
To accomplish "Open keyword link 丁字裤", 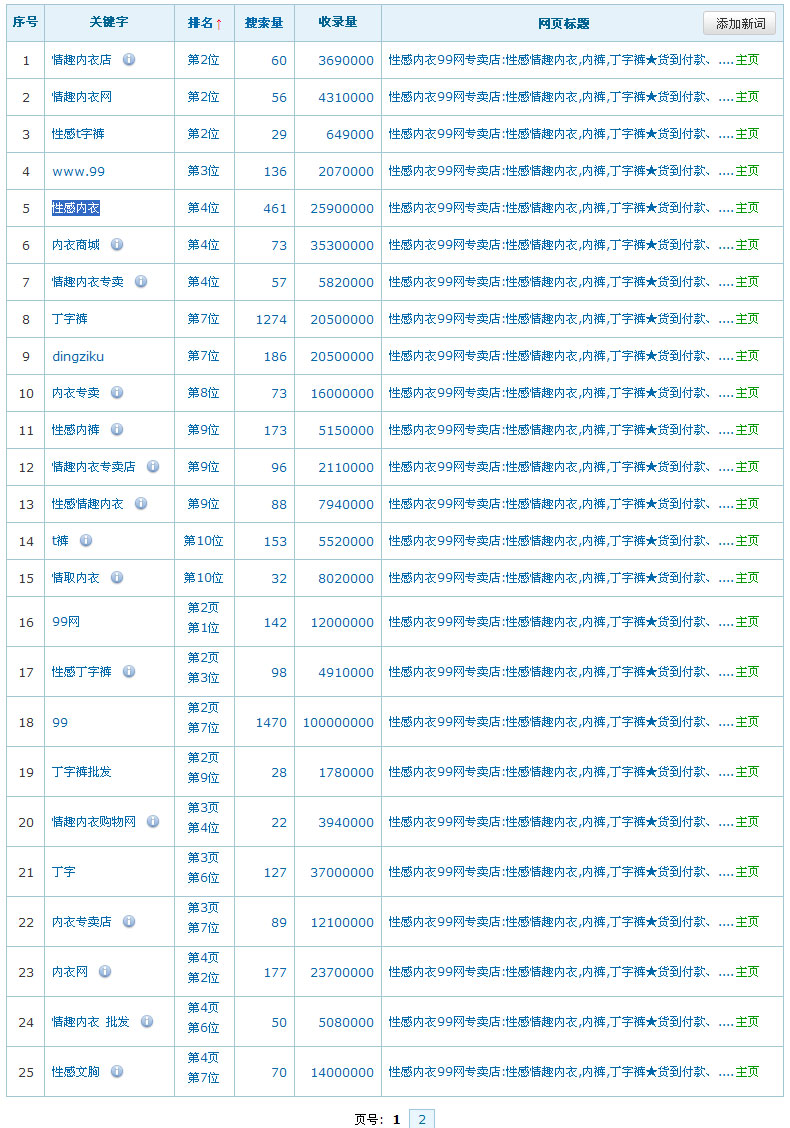I will click(70, 319).
